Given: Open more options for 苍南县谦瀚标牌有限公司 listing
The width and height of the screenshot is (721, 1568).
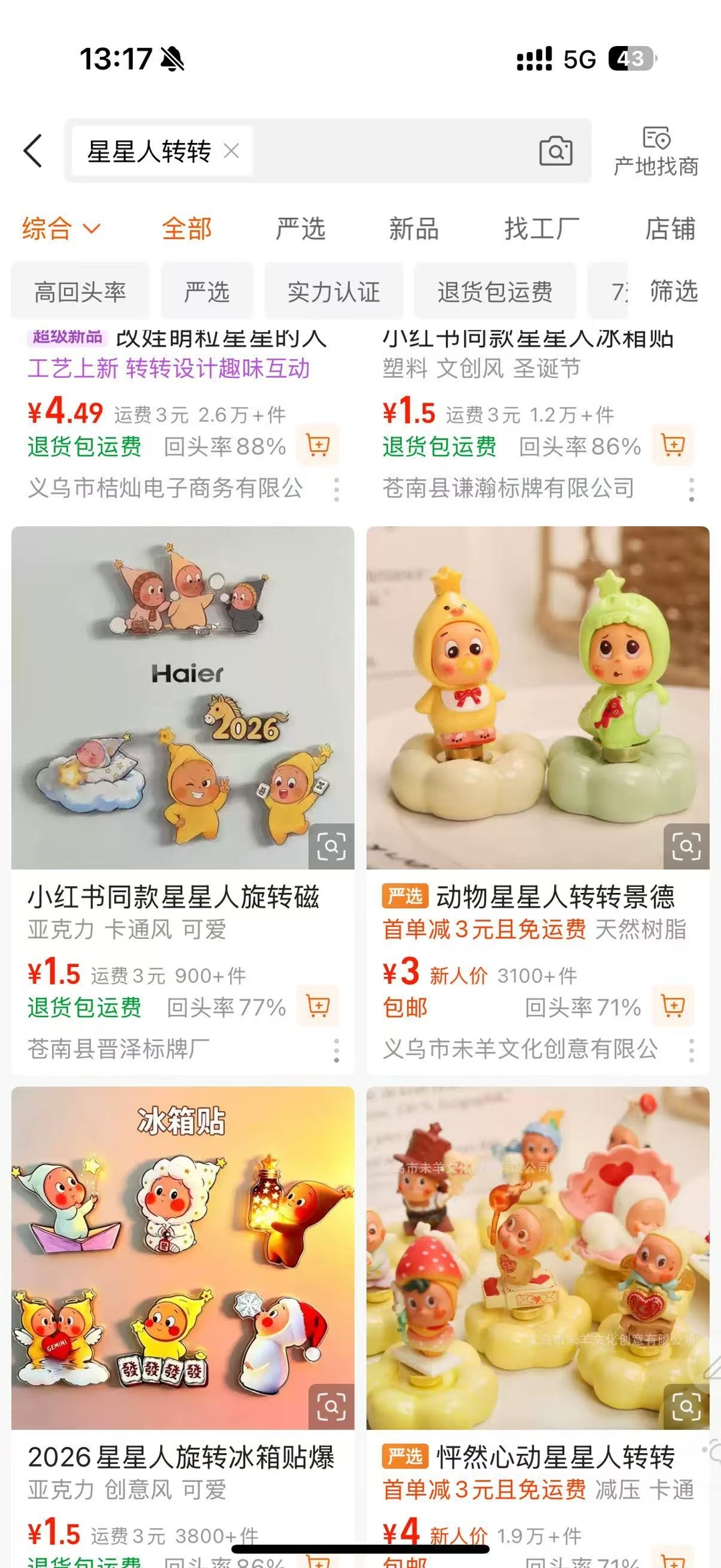Looking at the screenshot, I should 691,489.
